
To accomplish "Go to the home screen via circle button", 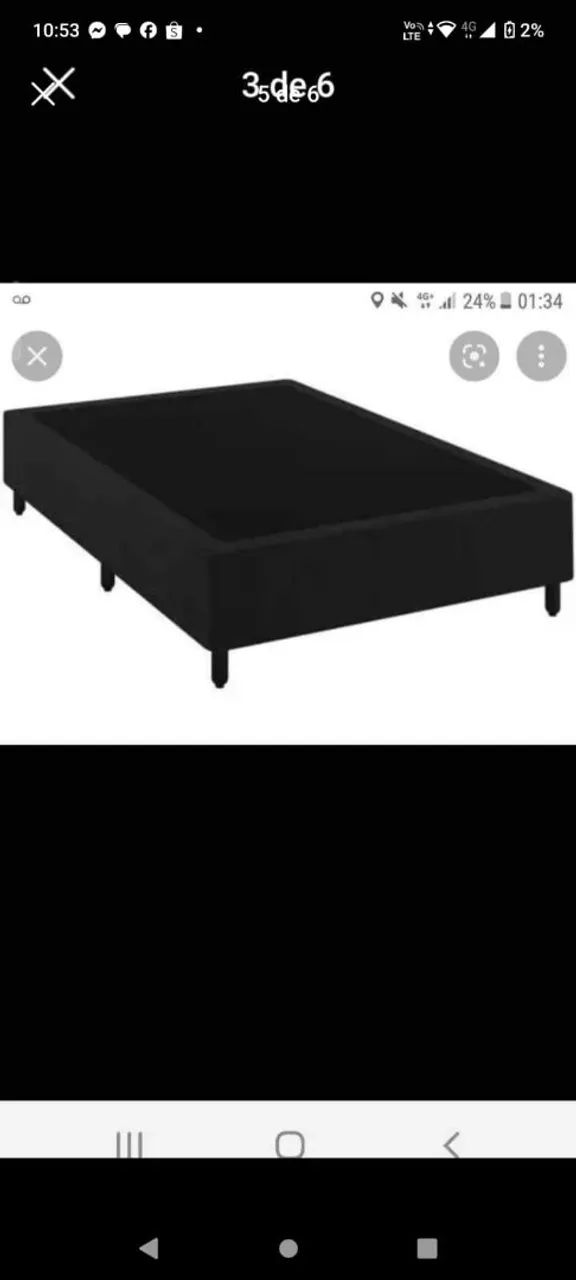I will (x=288, y=1247).
